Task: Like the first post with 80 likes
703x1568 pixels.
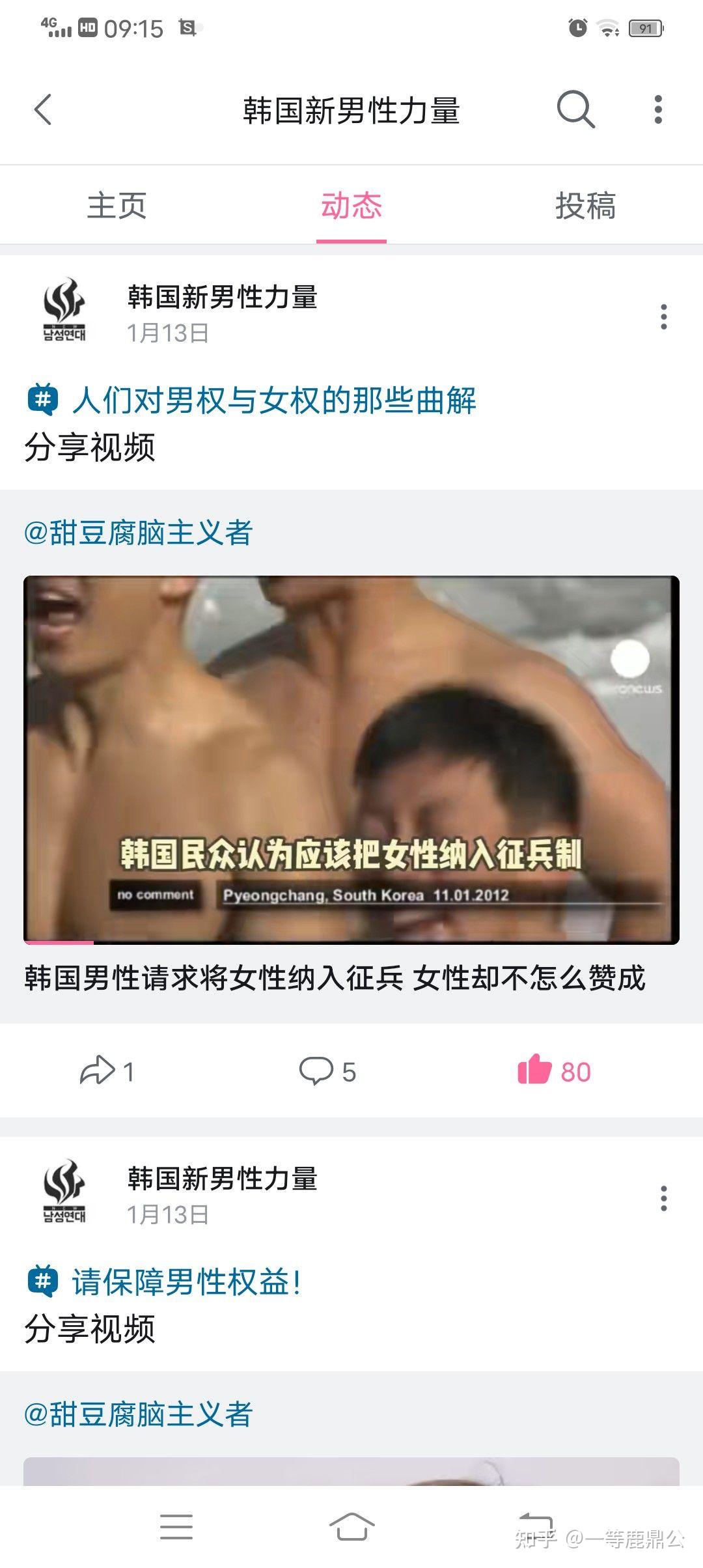Action: pyautogui.click(x=554, y=1071)
